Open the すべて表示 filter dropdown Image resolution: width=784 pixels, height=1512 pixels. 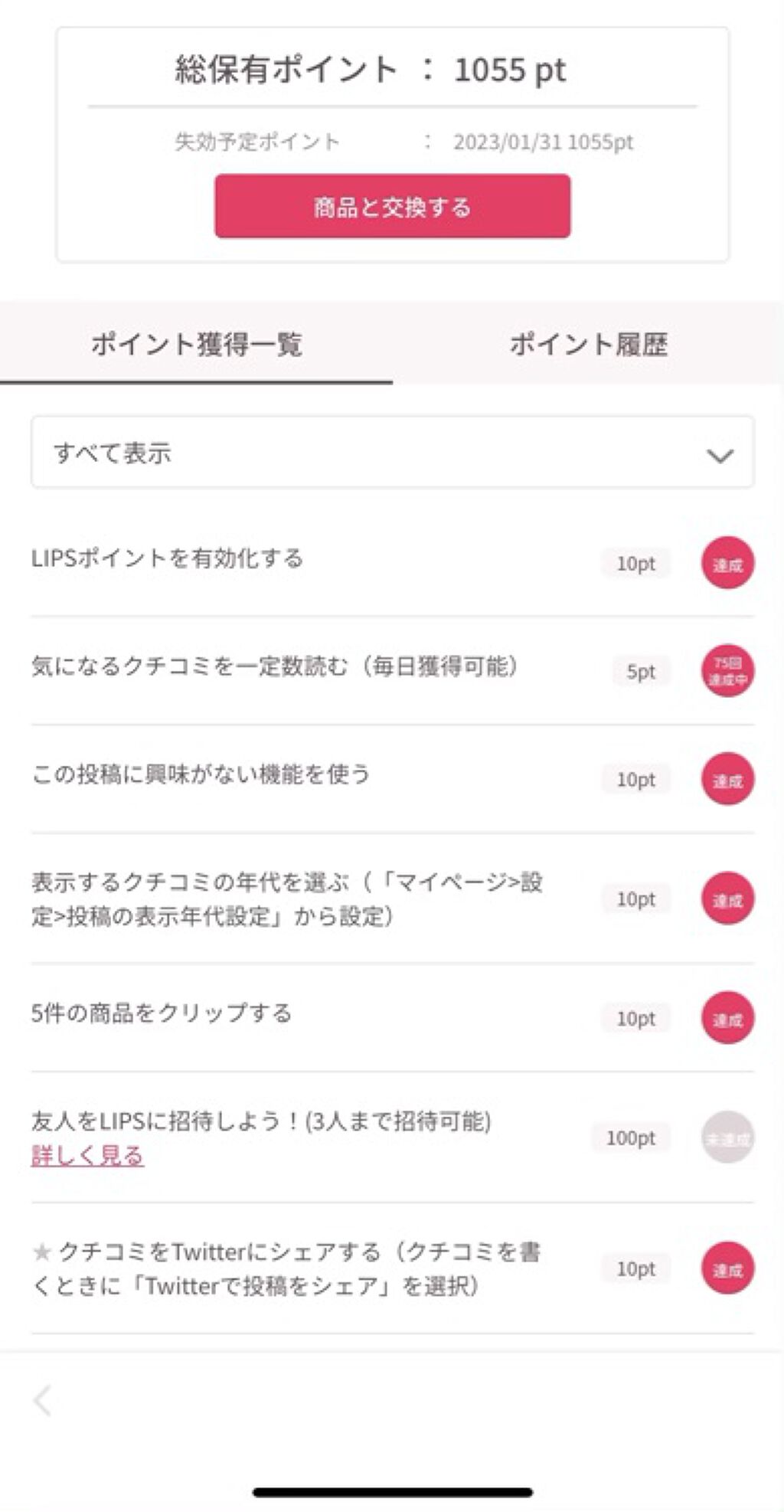click(x=392, y=453)
